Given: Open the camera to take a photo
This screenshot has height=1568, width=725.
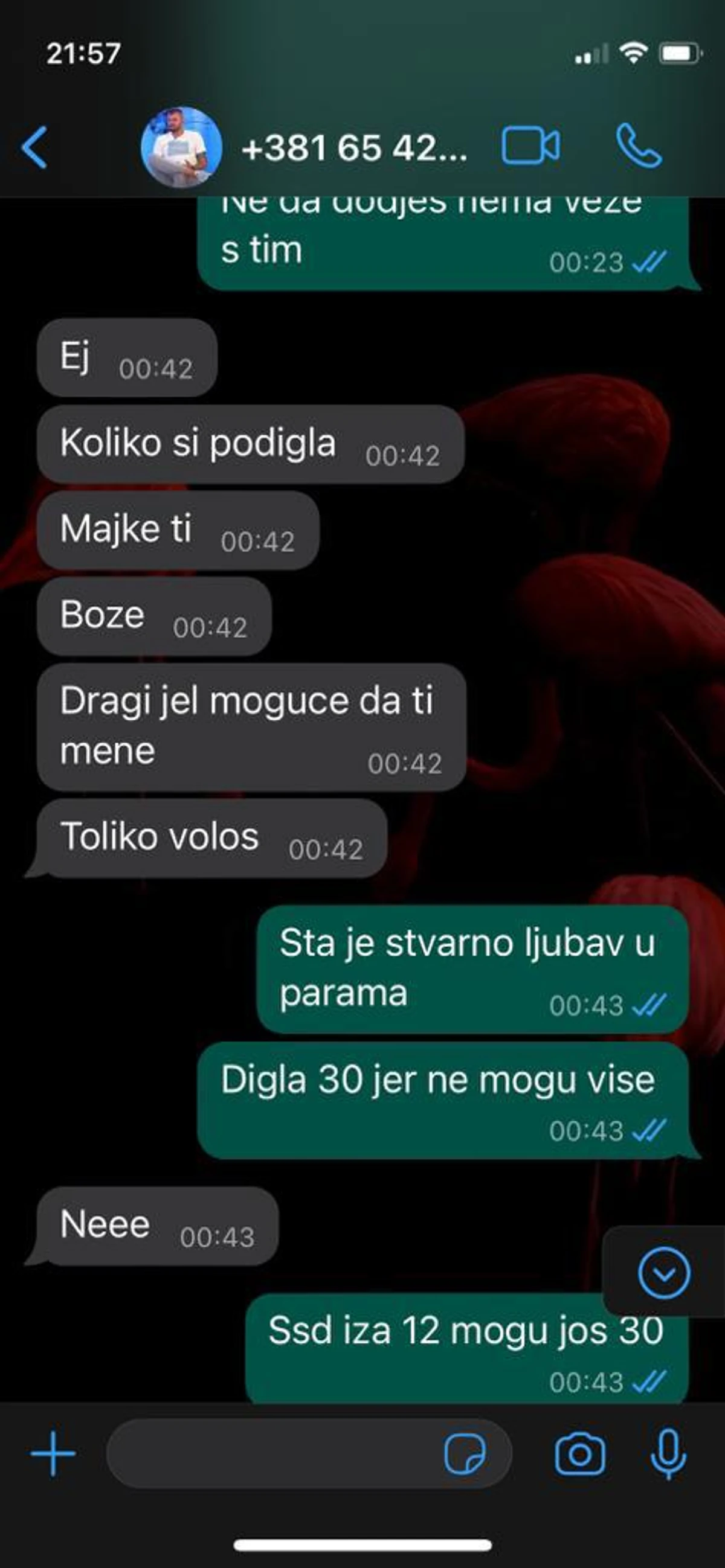Looking at the screenshot, I should pyautogui.click(x=580, y=1453).
